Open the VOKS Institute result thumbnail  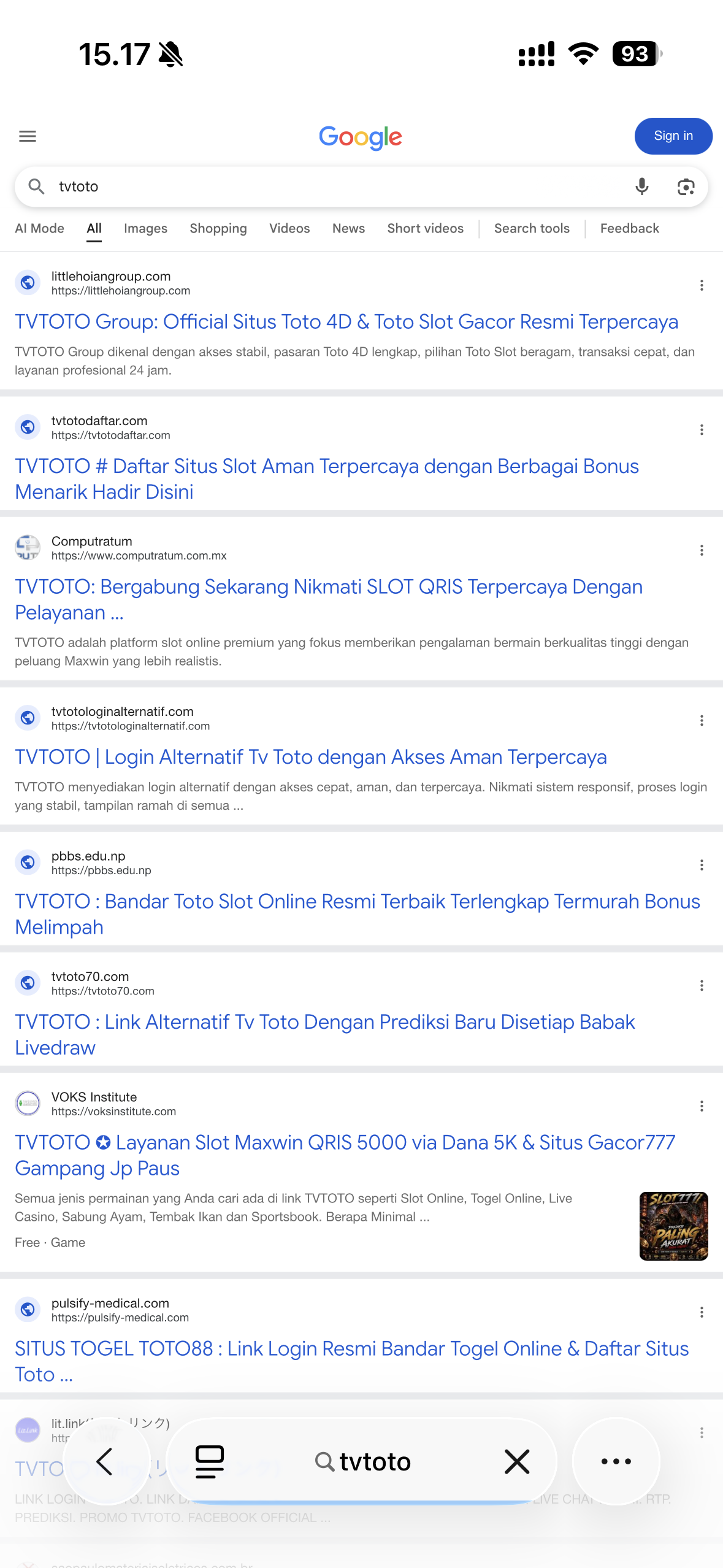[x=673, y=1226]
